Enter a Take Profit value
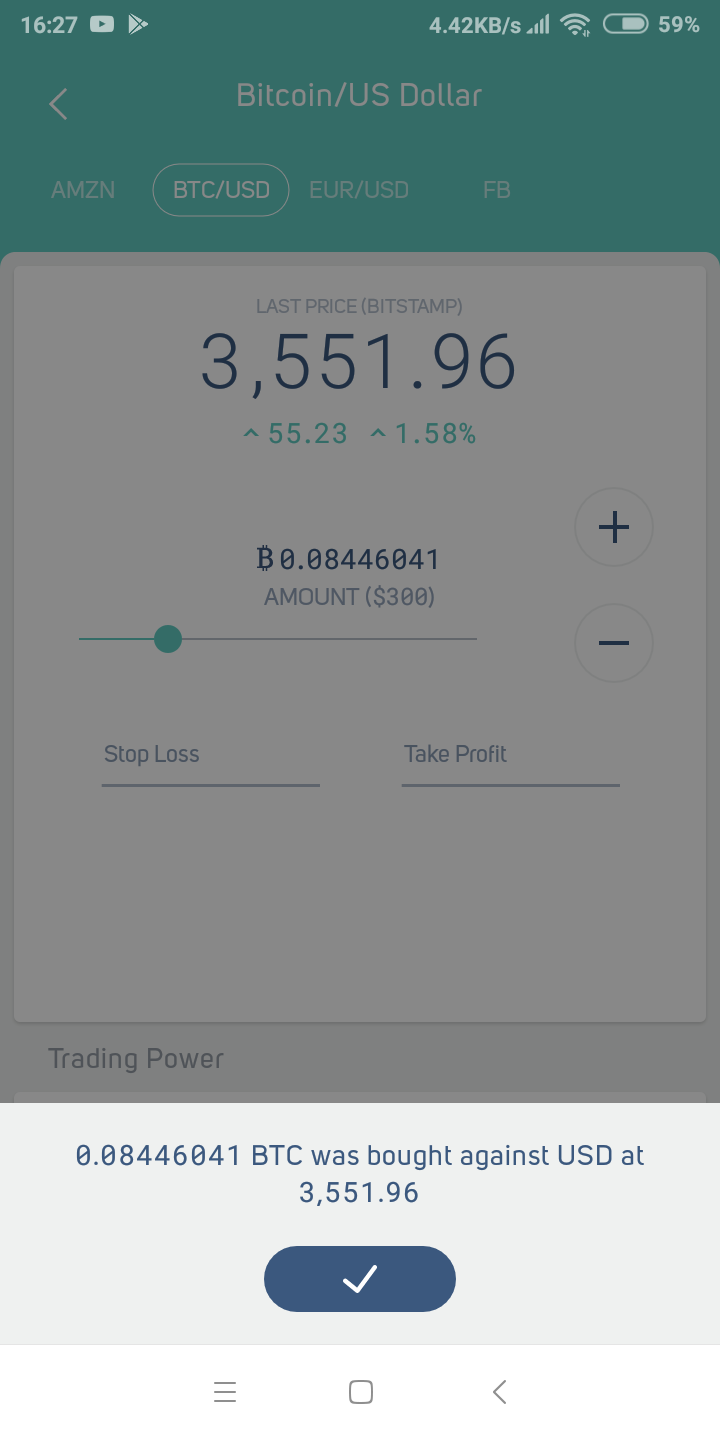 pyautogui.click(x=510, y=756)
